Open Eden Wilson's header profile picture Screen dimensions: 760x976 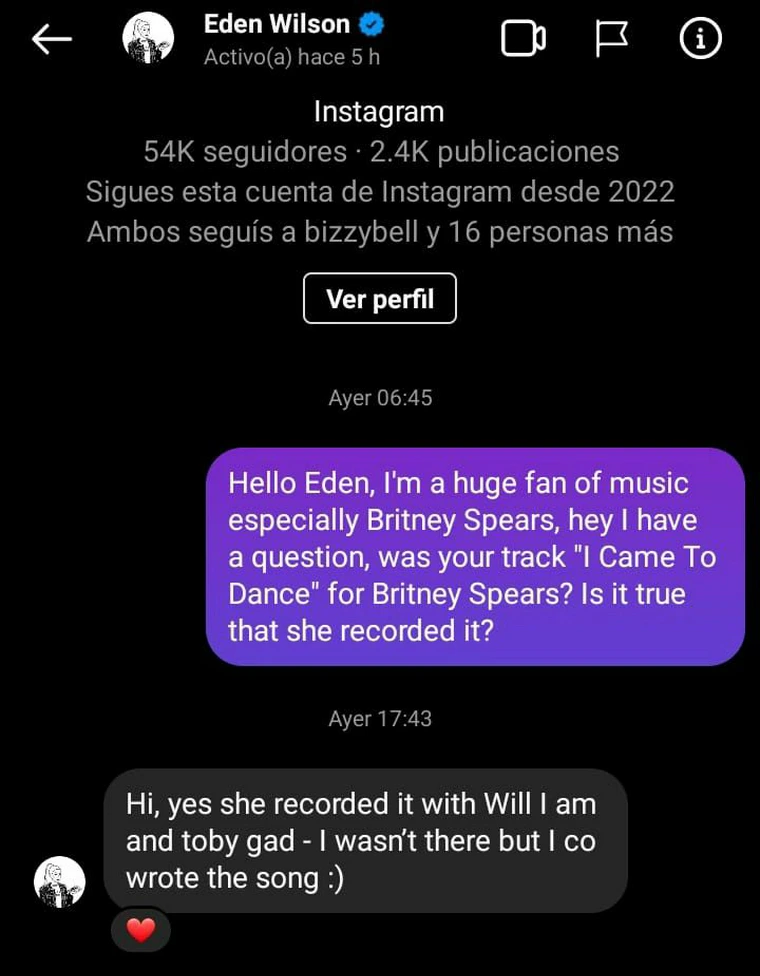(148, 39)
